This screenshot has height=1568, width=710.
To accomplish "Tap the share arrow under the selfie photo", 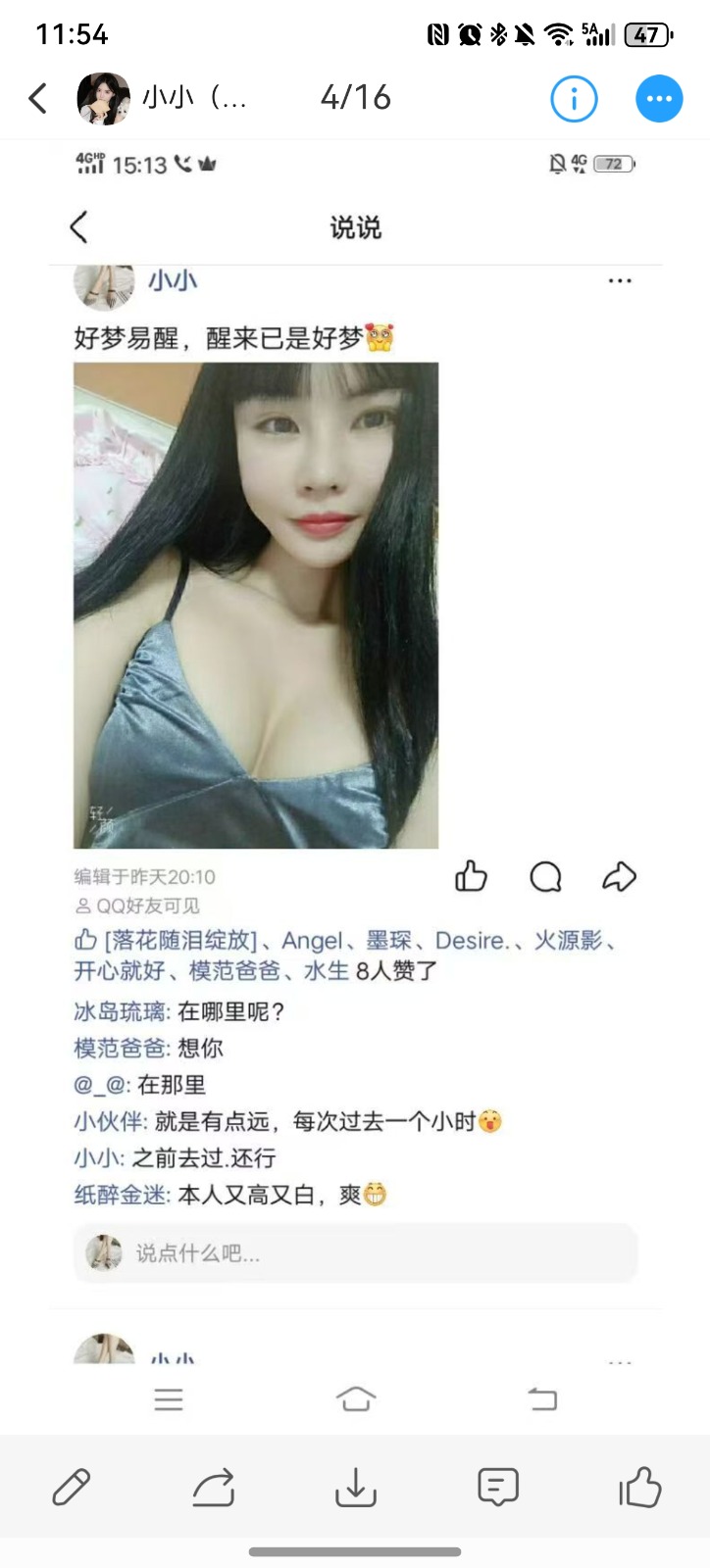I will pos(620,877).
